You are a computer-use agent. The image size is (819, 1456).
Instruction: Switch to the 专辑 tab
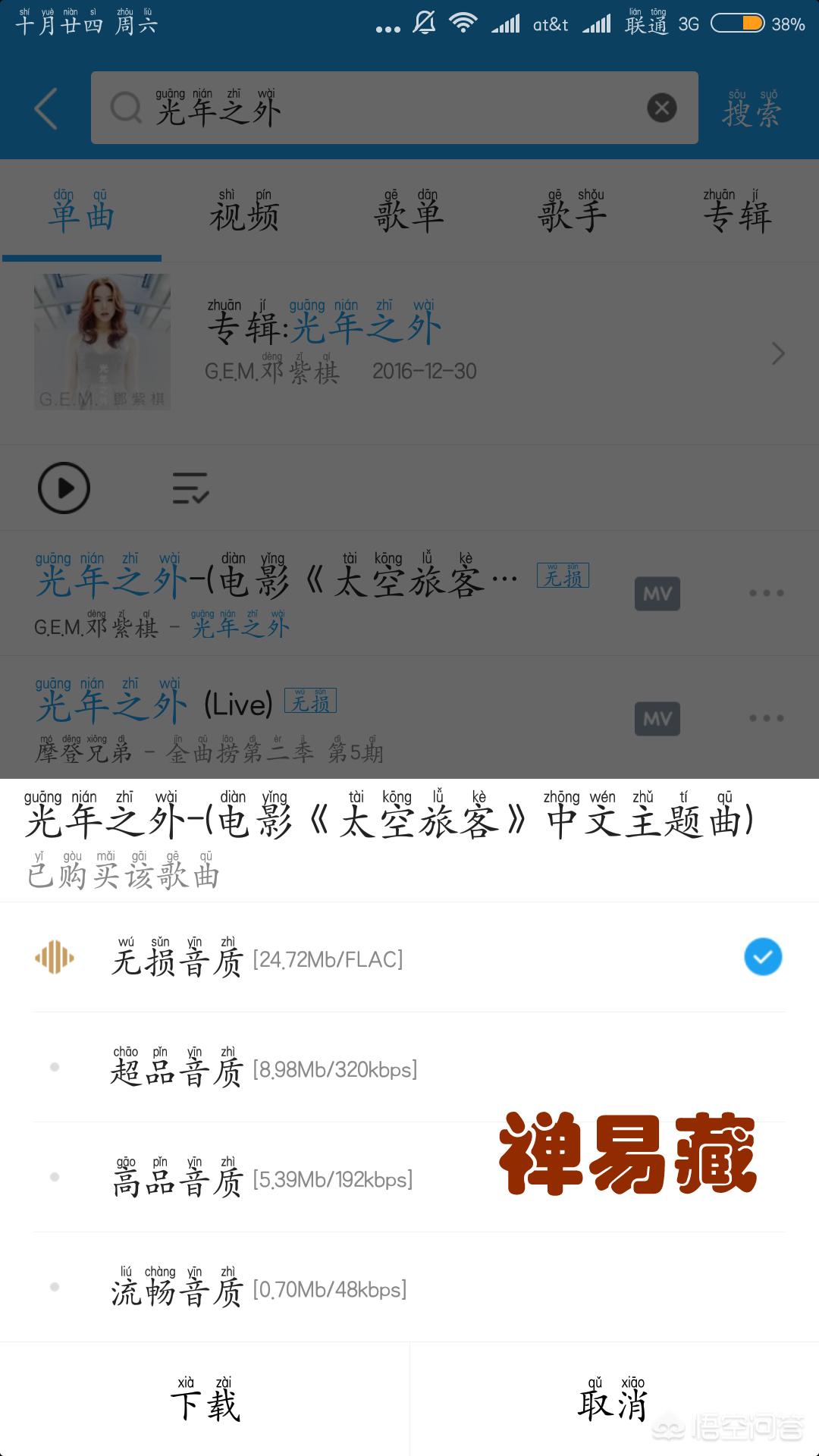point(736,212)
